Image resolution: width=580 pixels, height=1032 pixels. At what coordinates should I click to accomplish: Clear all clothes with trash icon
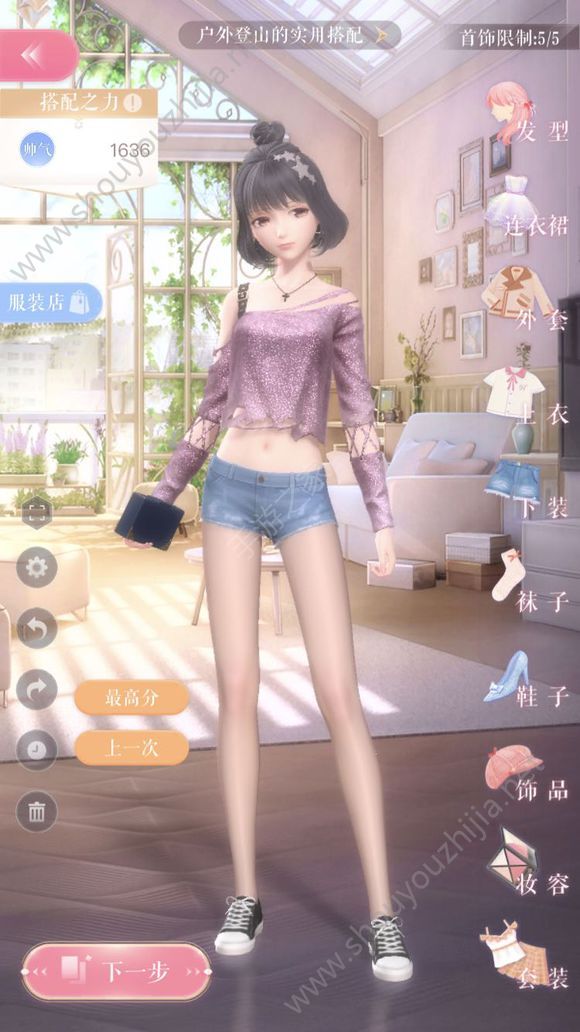[x=36, y=811]
